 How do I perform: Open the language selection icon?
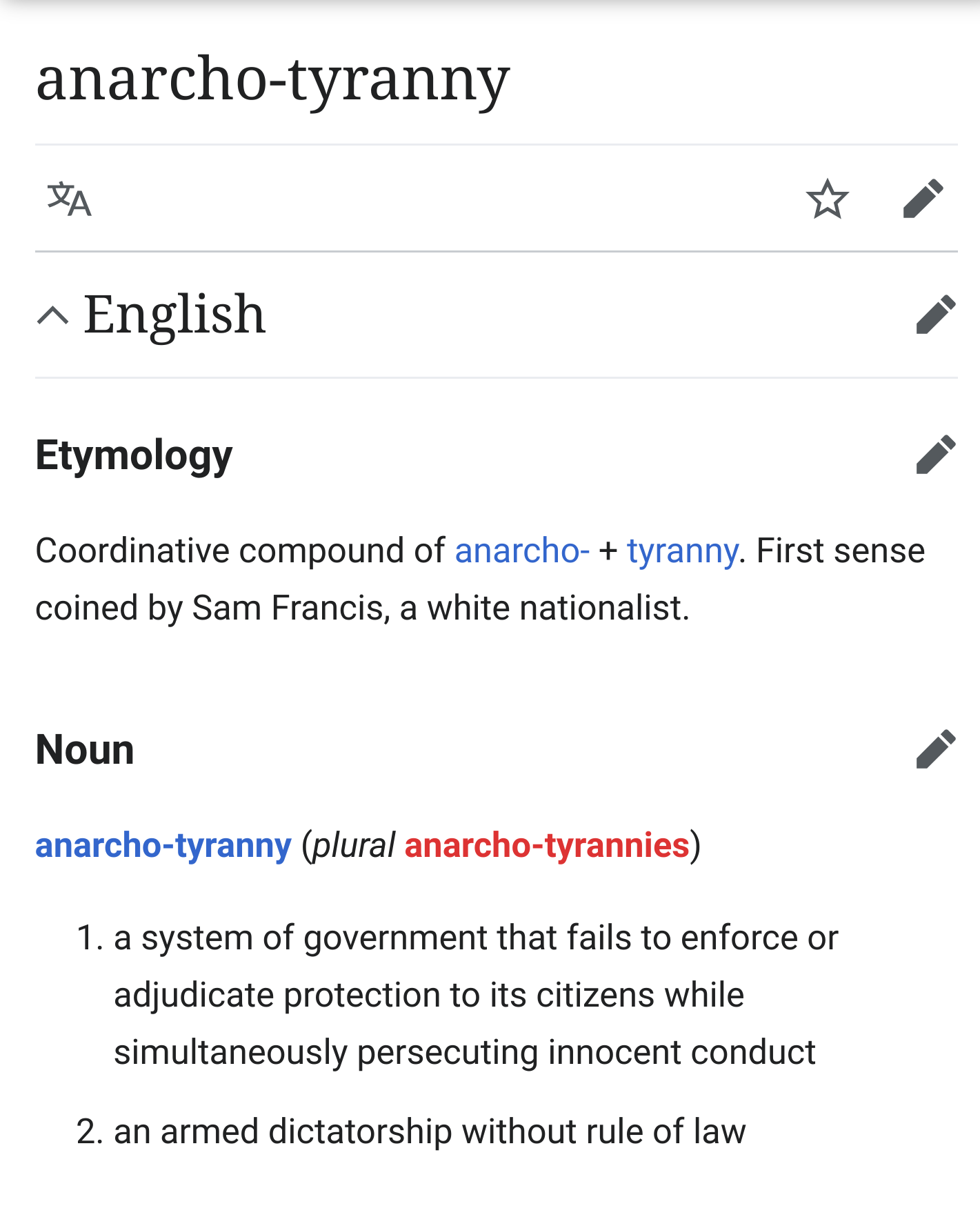pos(69,199)
